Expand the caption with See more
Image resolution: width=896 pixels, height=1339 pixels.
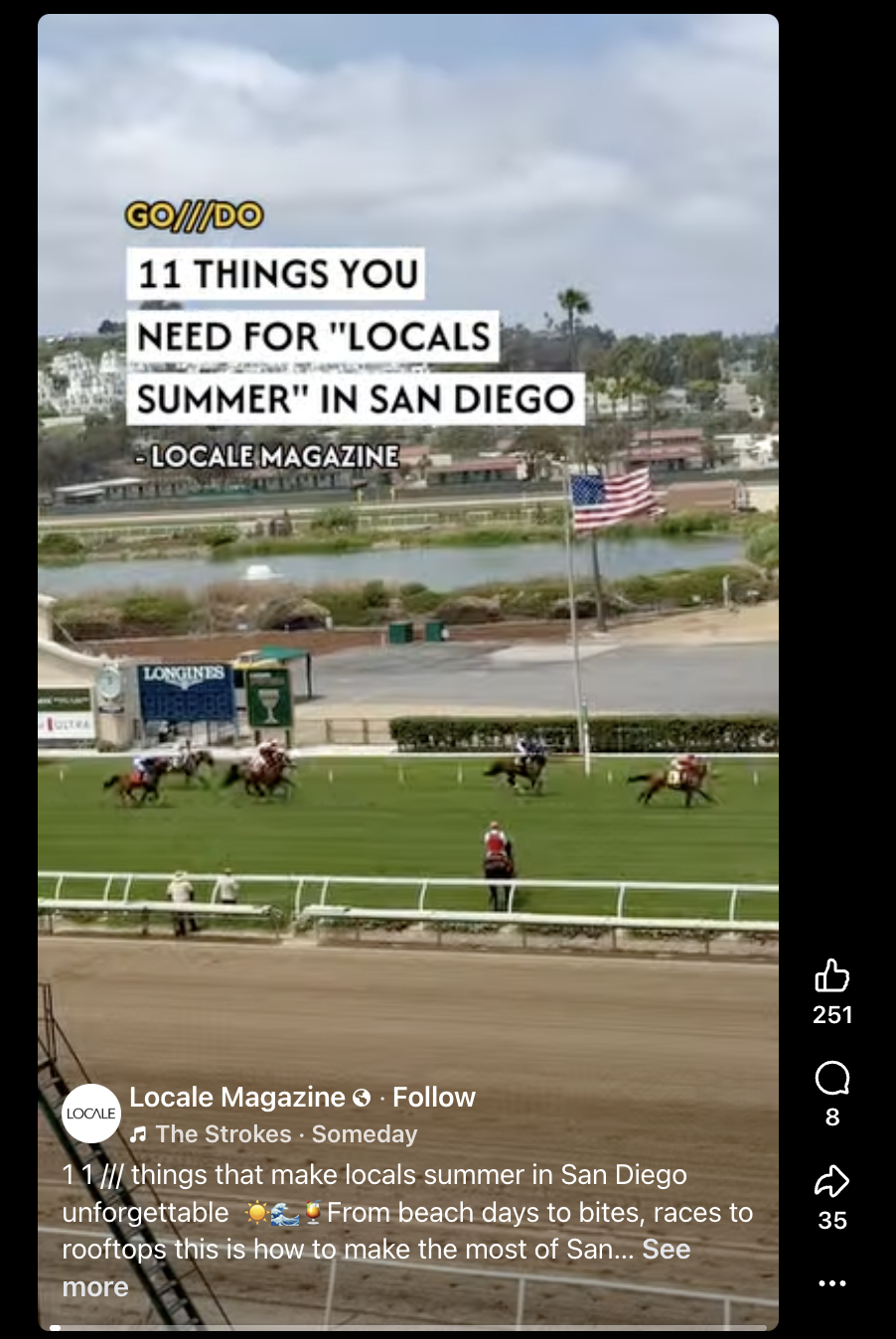pos(666,1250)
